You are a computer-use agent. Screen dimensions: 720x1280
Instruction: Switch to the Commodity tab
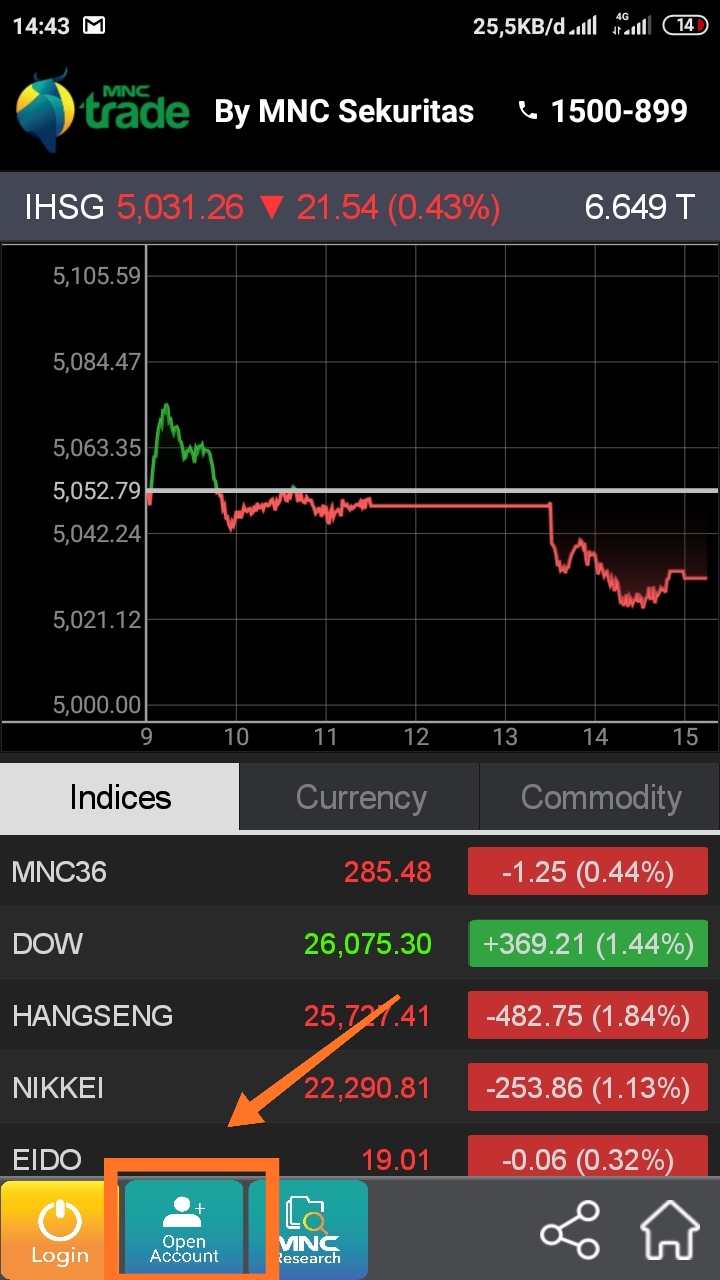tap(600, 797)
